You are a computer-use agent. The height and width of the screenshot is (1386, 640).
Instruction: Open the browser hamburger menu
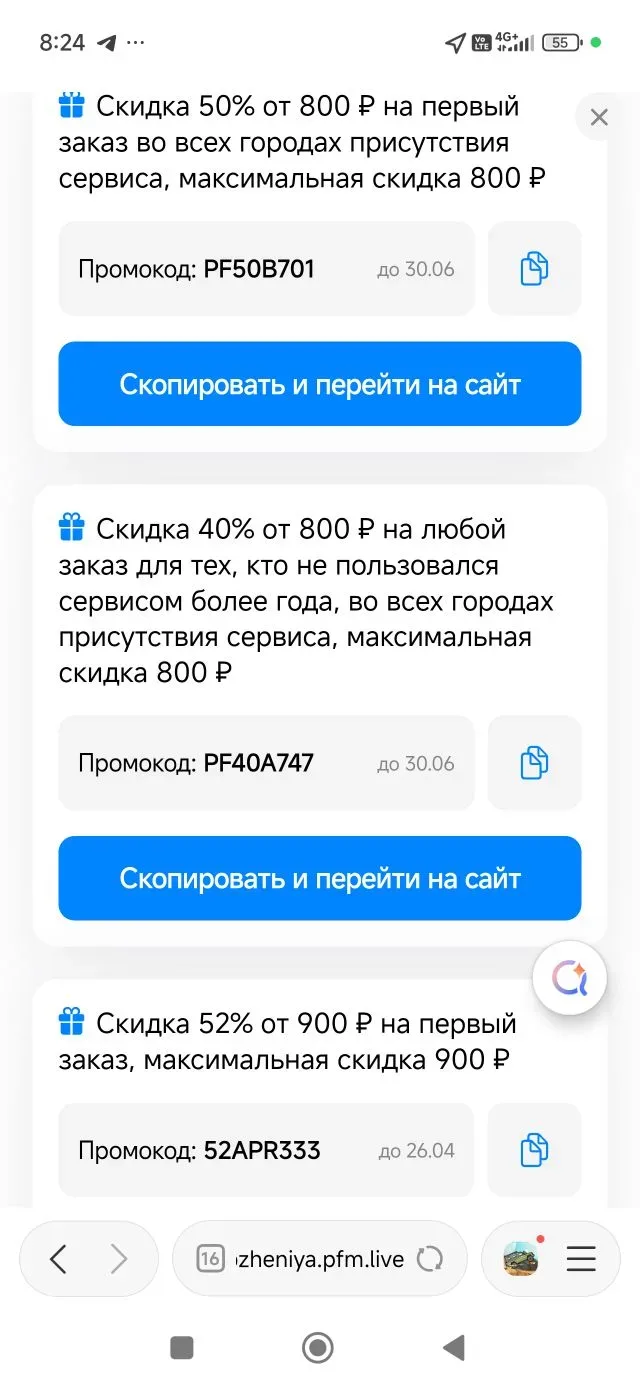581,1258
